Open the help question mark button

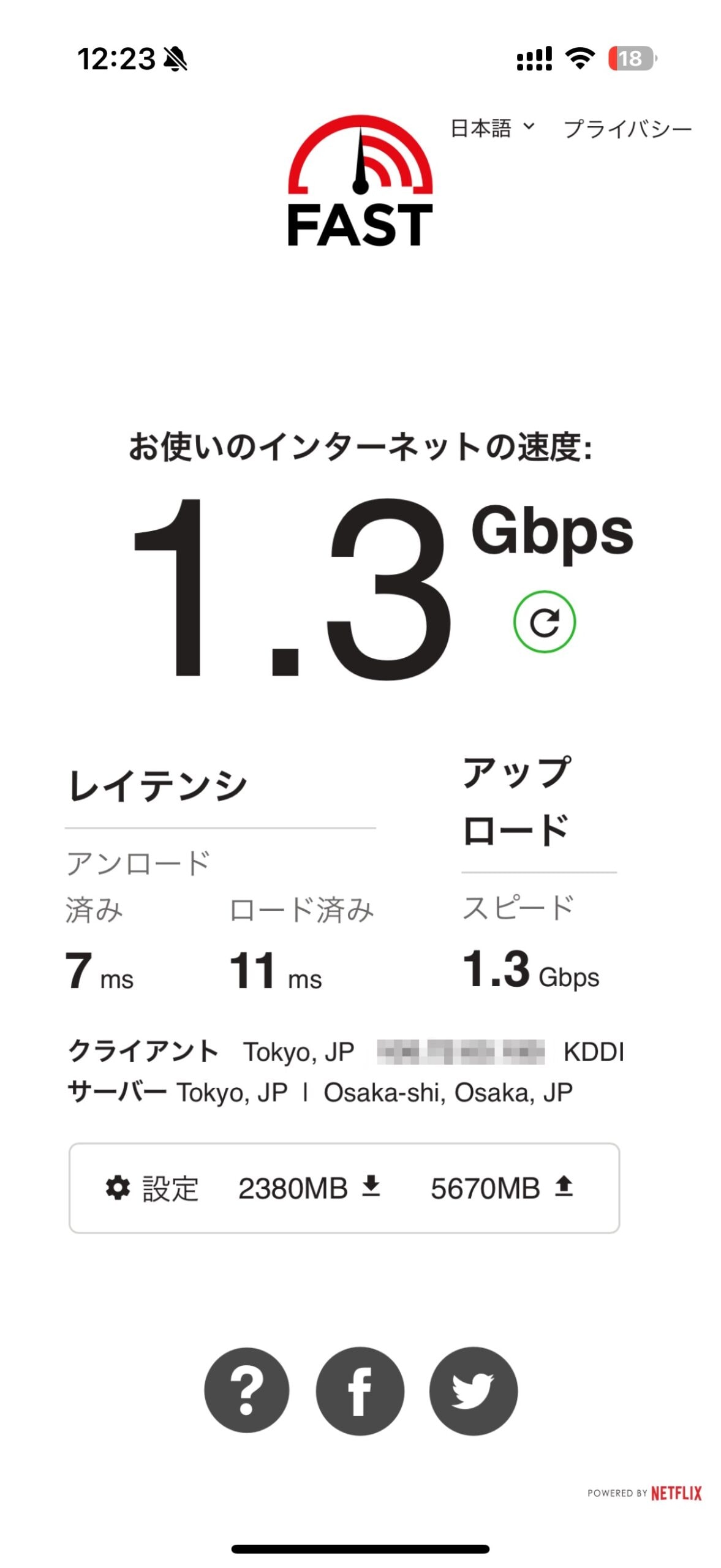pos(247,1390)
